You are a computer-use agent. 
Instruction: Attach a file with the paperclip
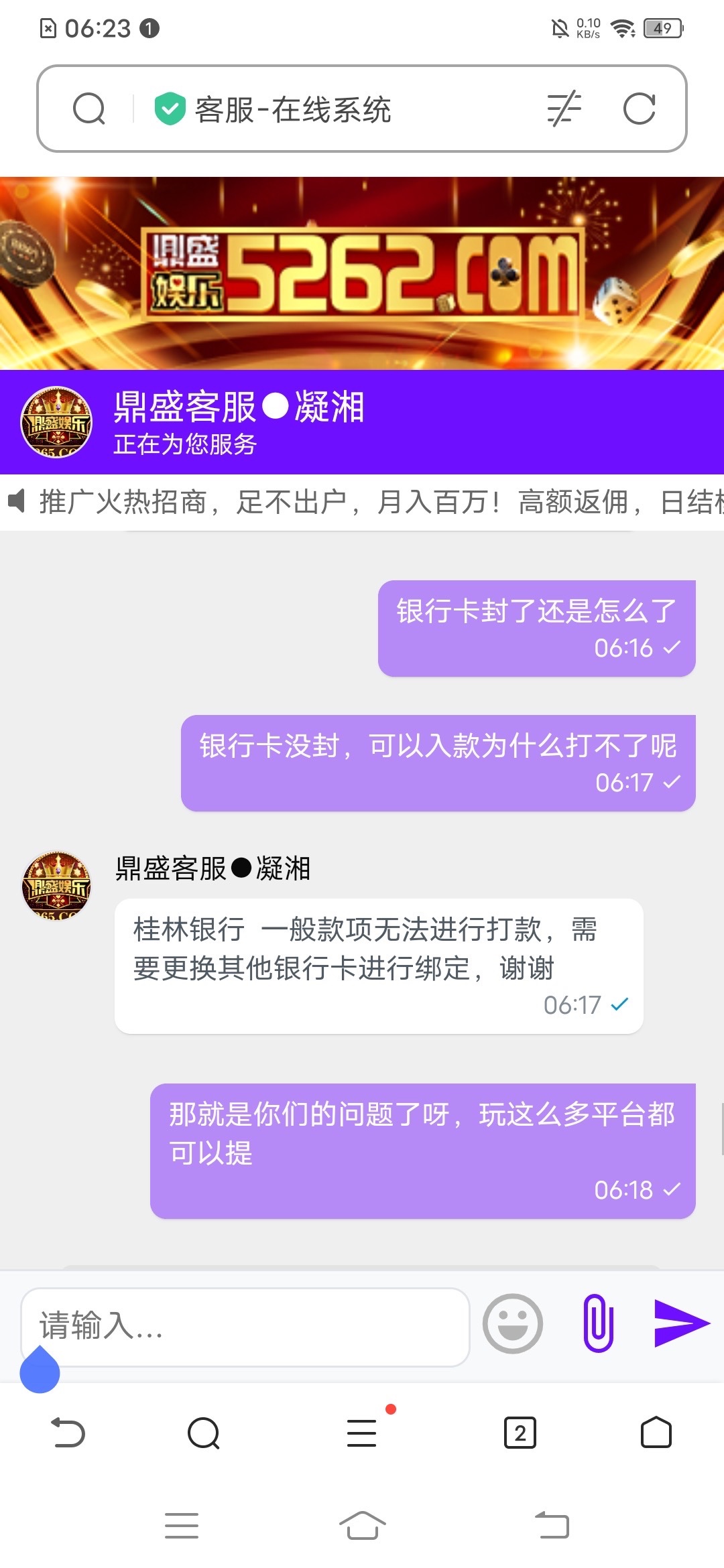coord(598,1323)
